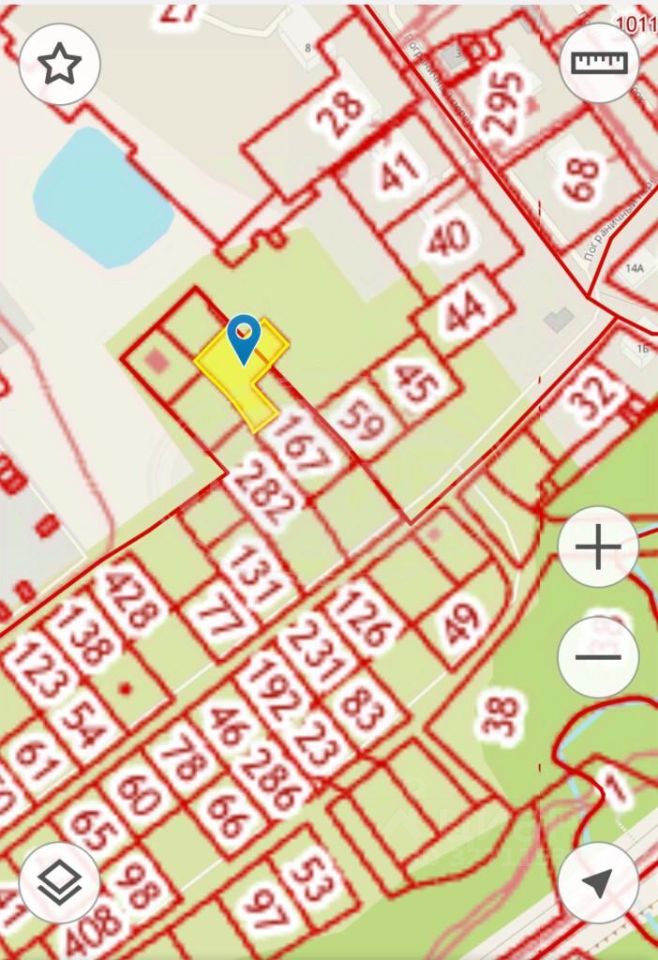
Task: Add this map location to favorites
Action: [x=59, y=64]
